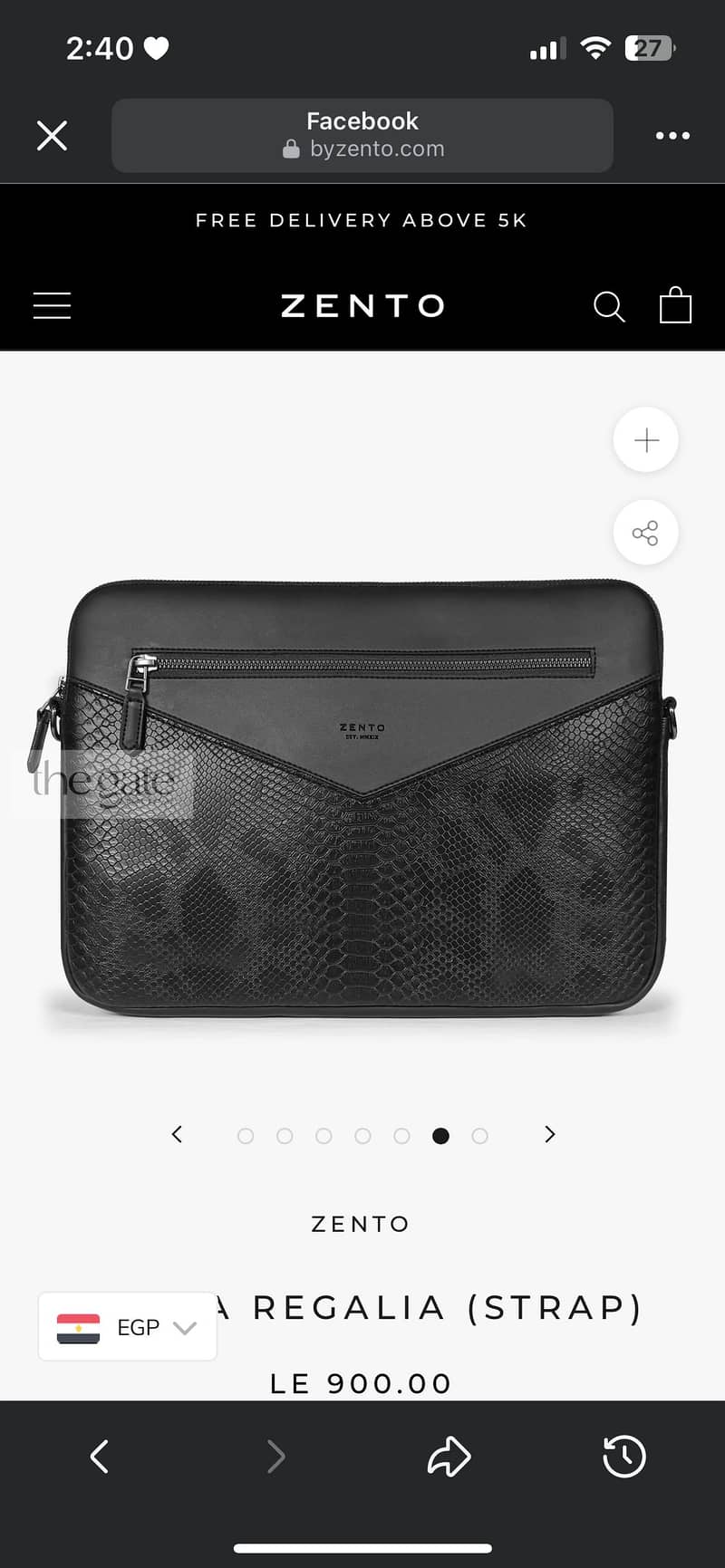Show the next product image
The height and width of the screenshot is (1568, 725).
pyautogui.click(x=549, y=1134)
